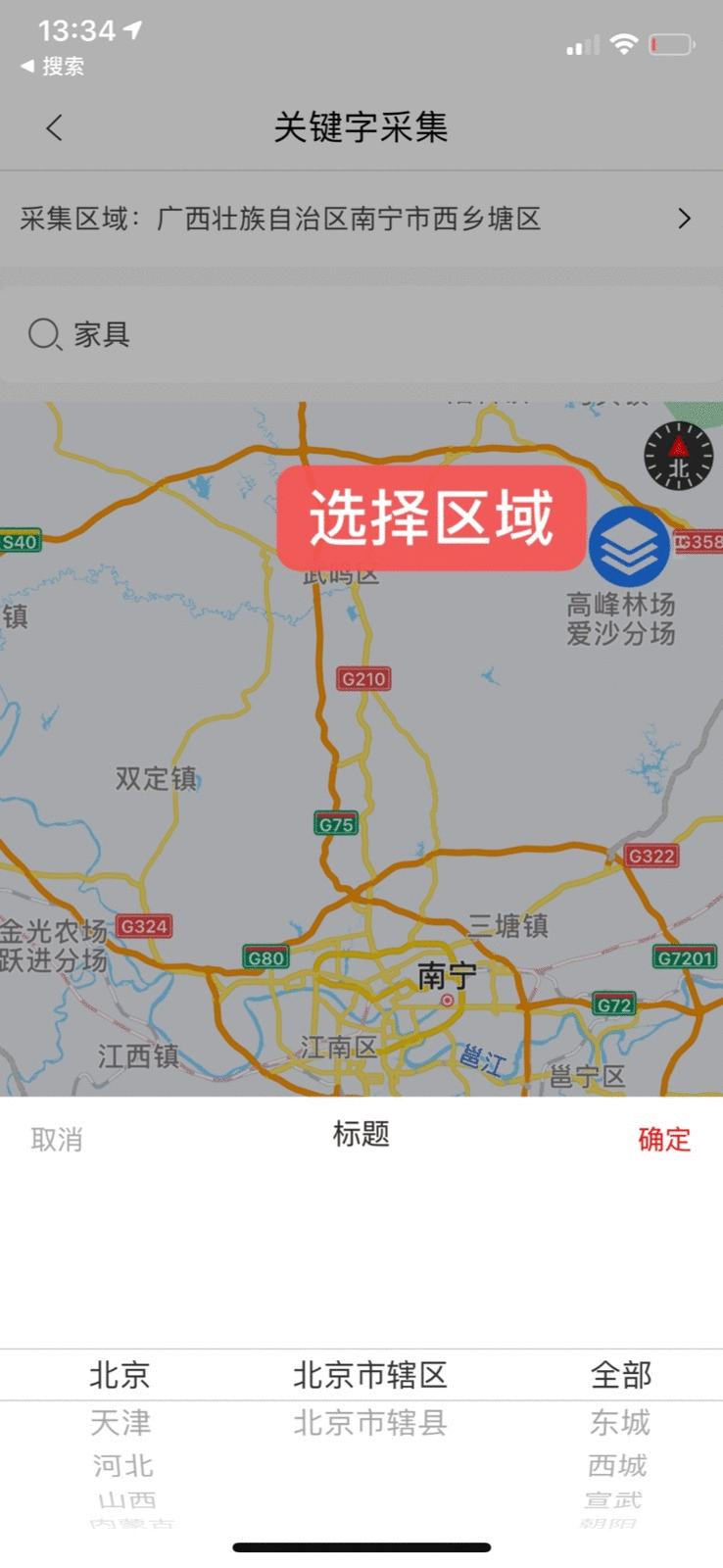Viewport: 723px width, 1568px height.
Task: Confirm selection with 确定
Action: coord(664,1139)
